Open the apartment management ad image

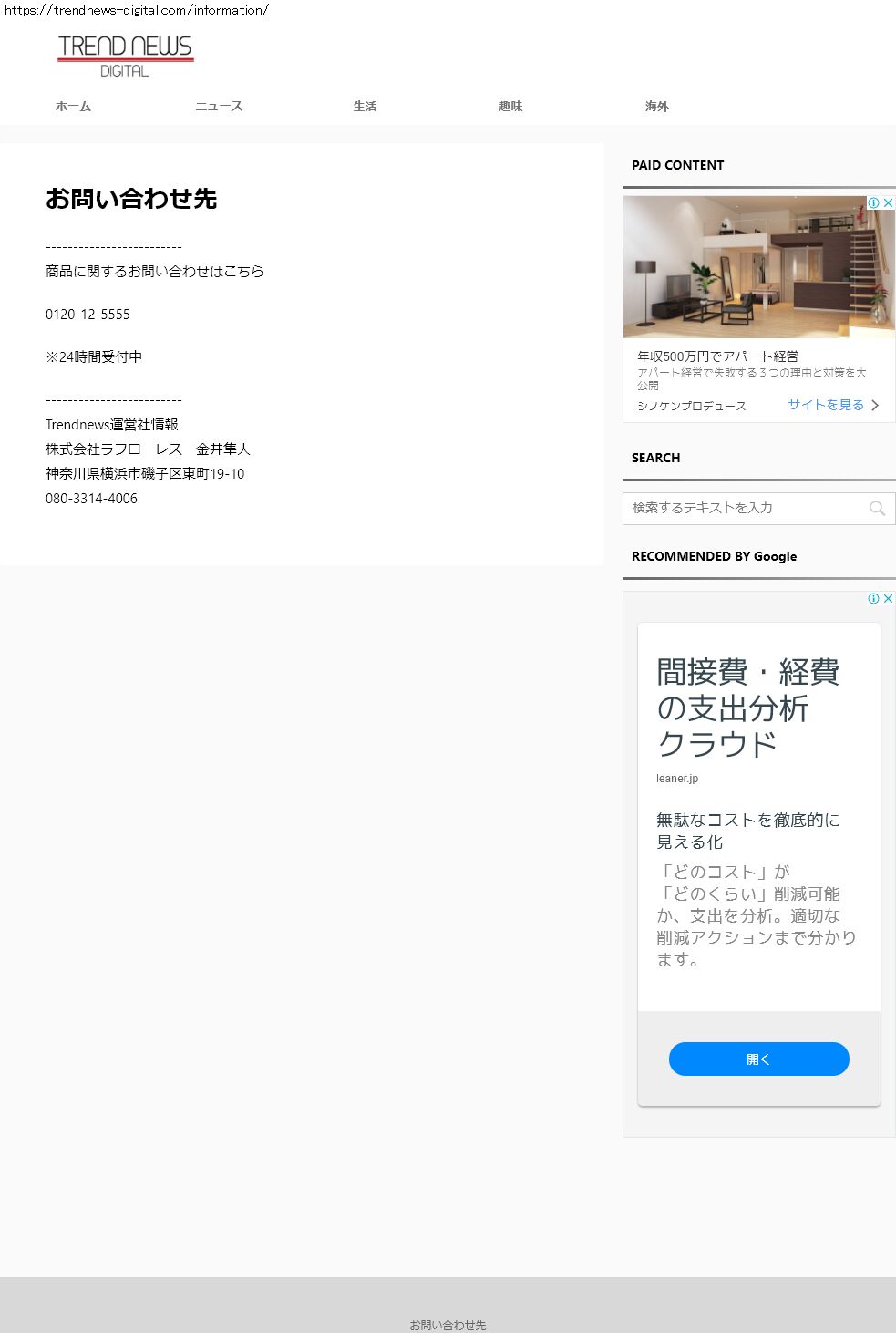pyautogui.click(x=758, y=267)
